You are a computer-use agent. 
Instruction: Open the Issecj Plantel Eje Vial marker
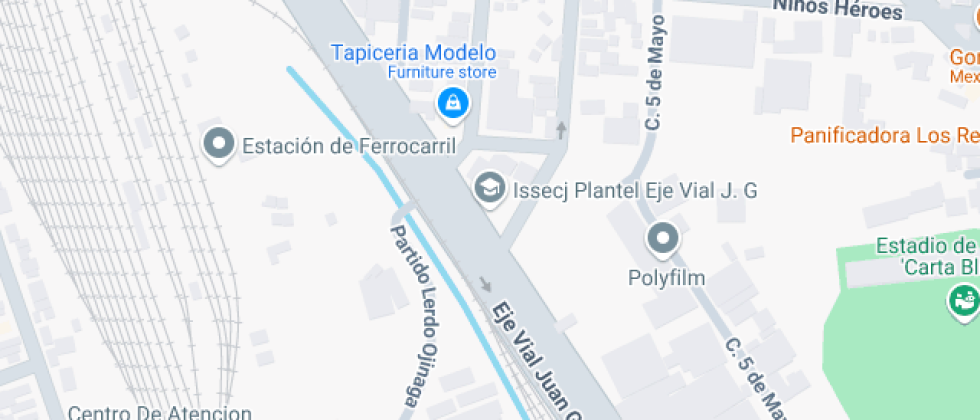[x=489, y=187]
